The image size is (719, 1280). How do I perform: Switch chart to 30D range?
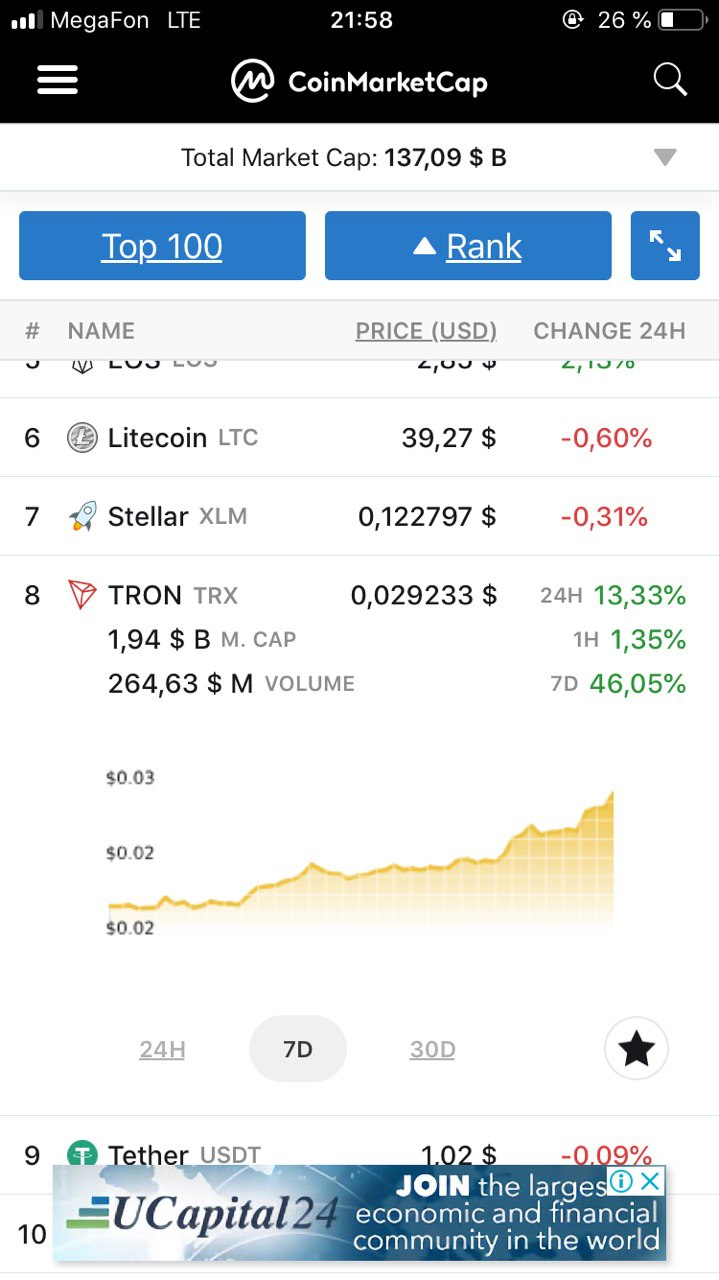click(432, 1050)
